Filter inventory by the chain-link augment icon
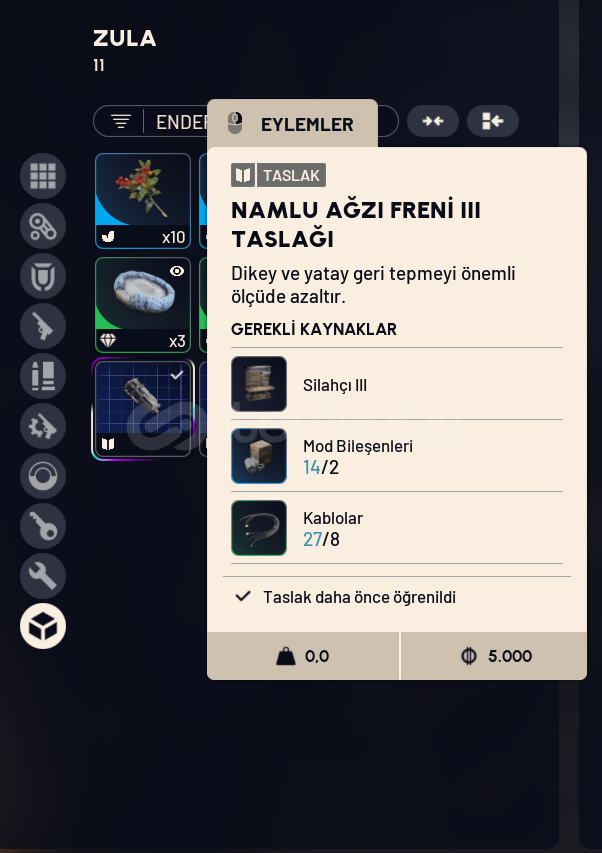This screenshot has height=853, width=602. [43, 226]
